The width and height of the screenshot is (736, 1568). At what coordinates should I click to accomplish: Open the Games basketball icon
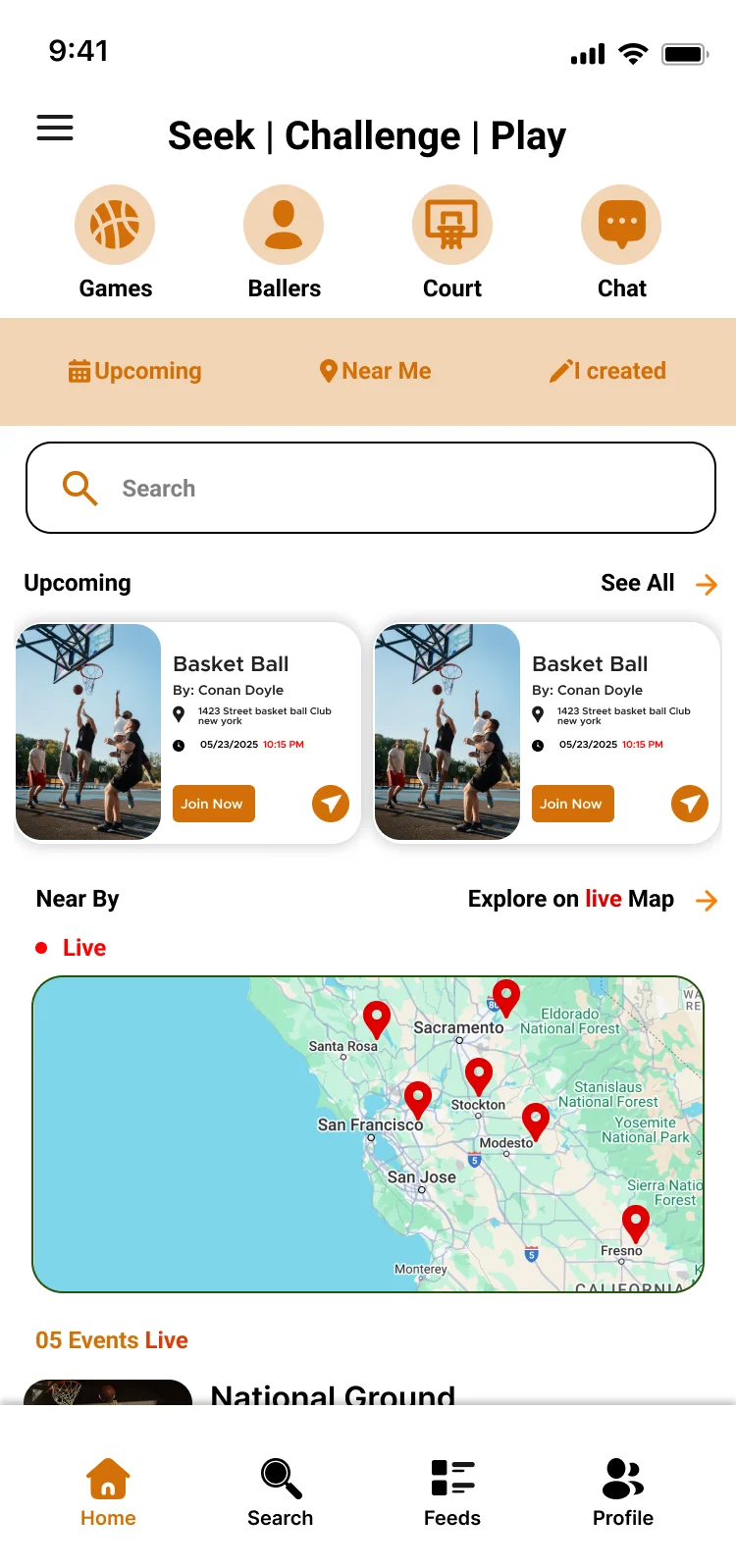tap(115, 224)
